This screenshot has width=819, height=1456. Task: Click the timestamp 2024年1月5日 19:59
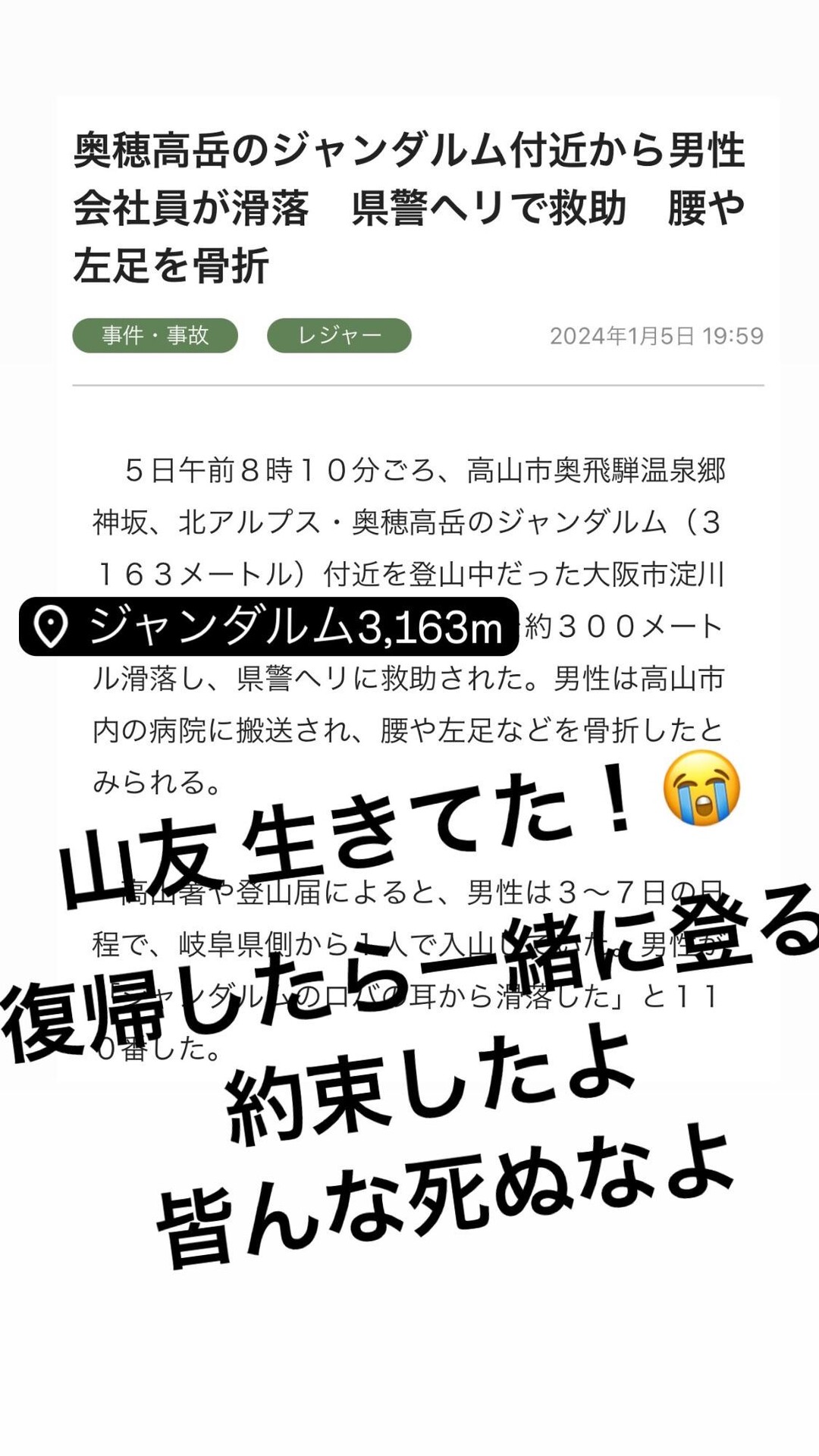pos(656,334)
